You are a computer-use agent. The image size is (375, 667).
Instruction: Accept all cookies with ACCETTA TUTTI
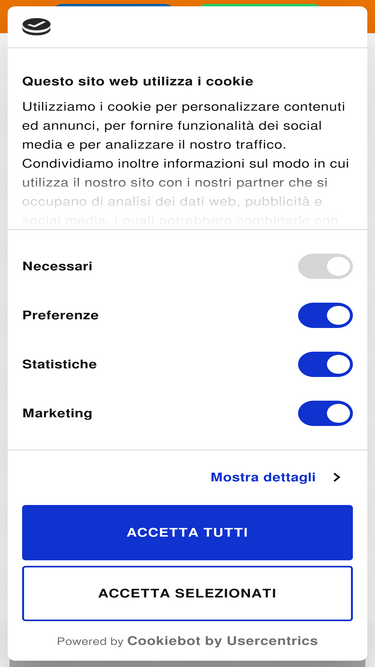click(188, 532)
